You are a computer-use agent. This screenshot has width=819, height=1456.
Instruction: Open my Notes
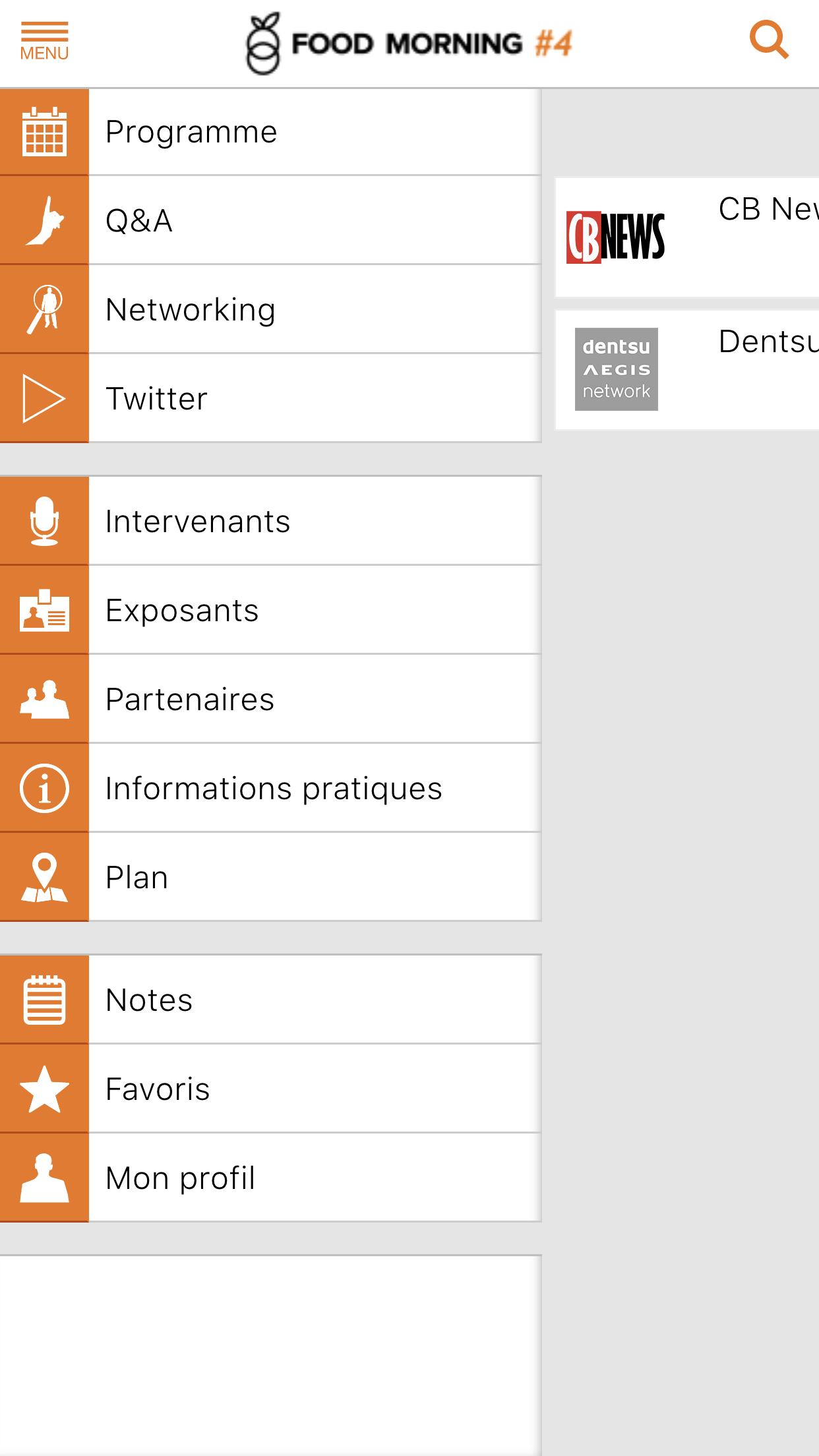click(x=270, y=1000)
